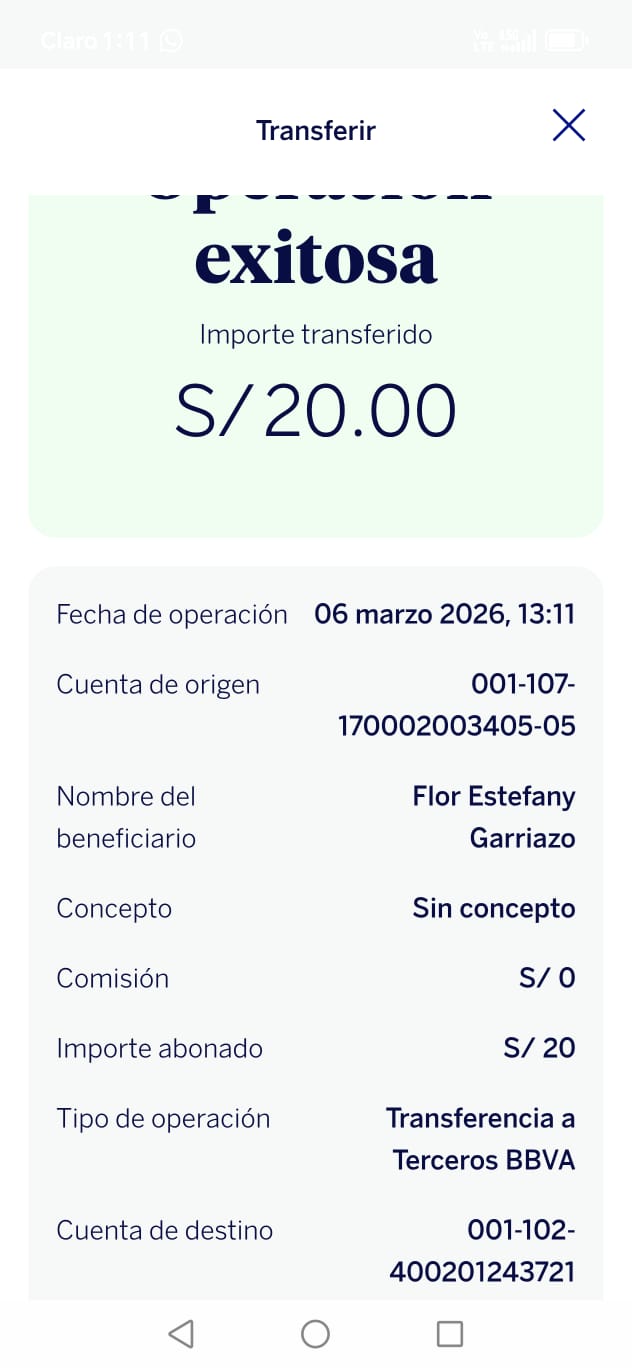This screenshot has width=632, height=1368.
Task: Close the Transferir confirmation screen
Action: click(x=568, y=126)
